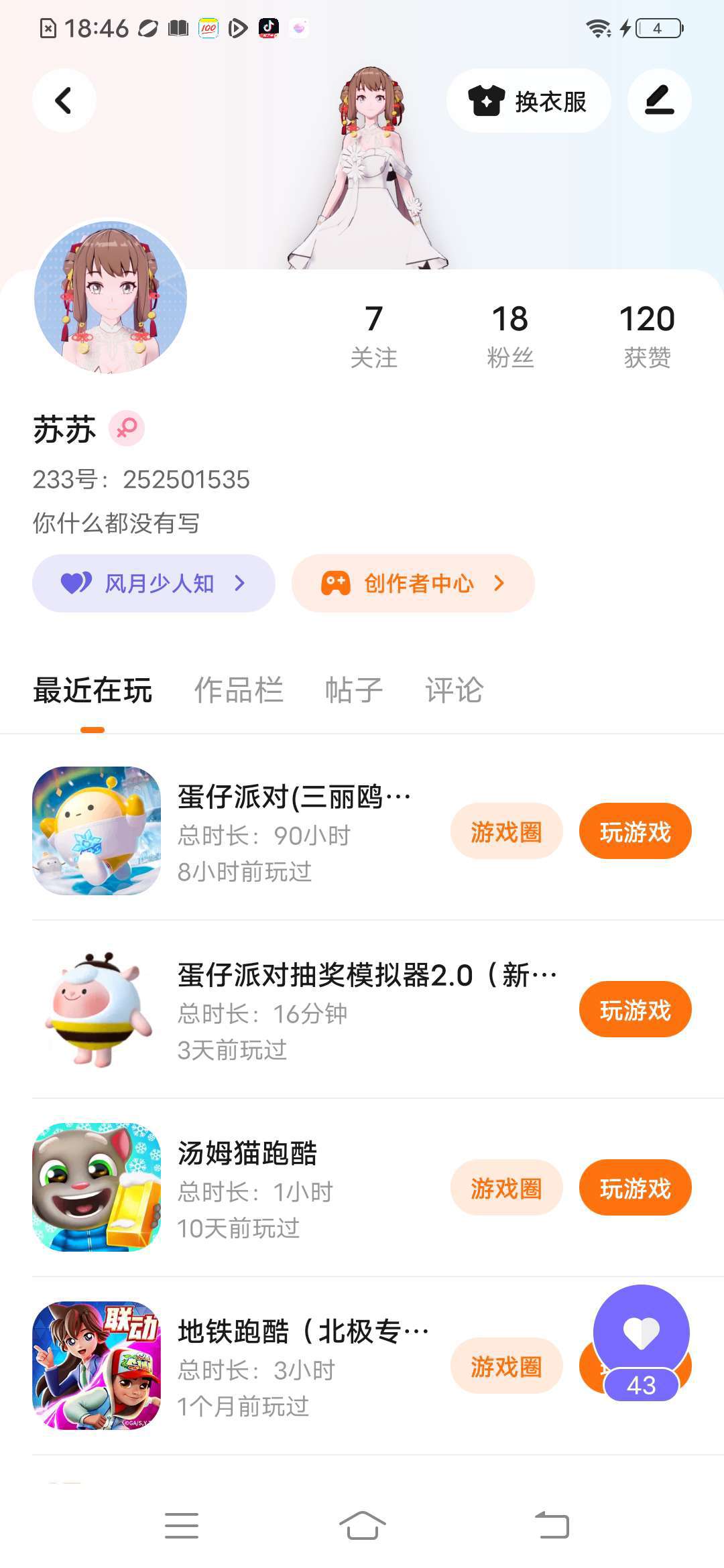The image size is (724, 1568).
Task: Open the profile avatar picture
Action: coord(111,297)
